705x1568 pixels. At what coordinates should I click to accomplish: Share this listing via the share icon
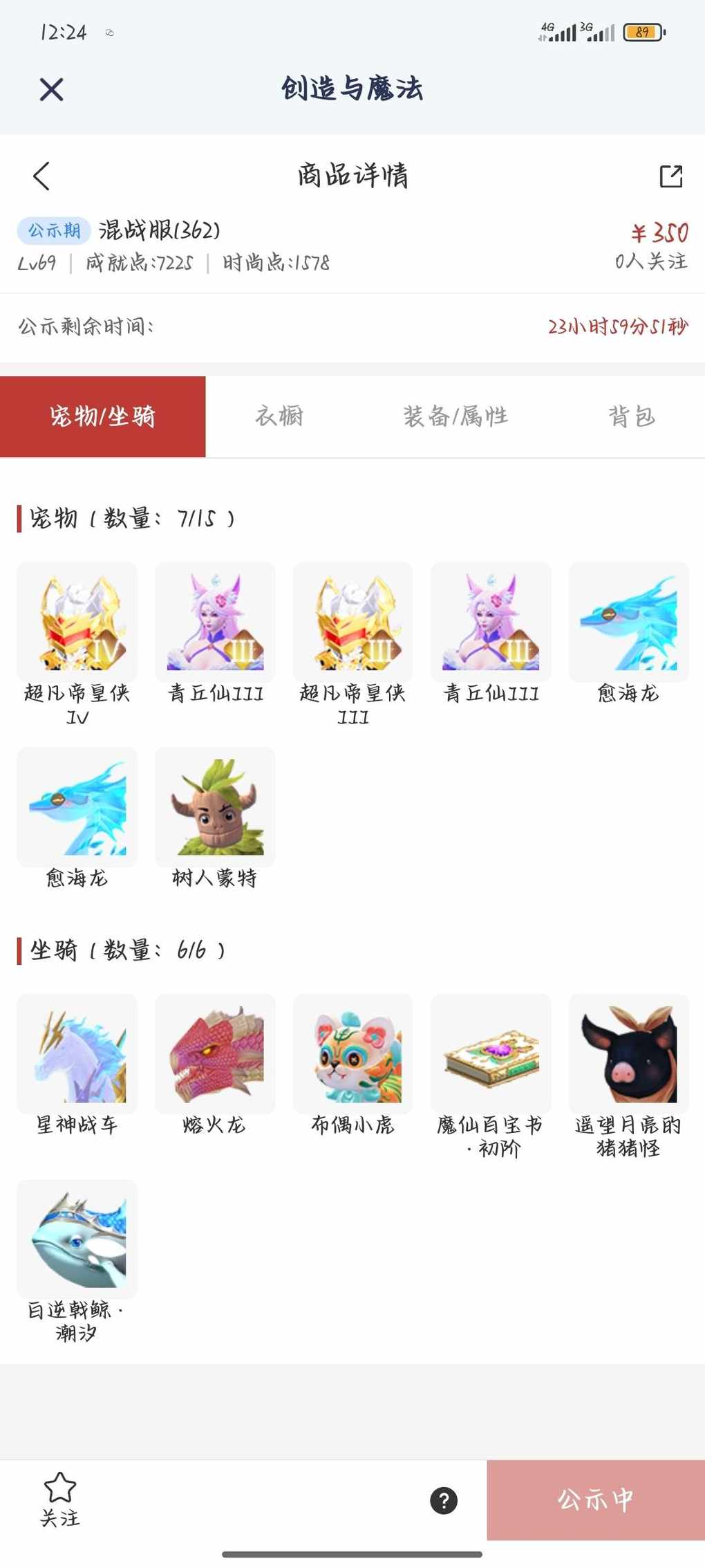[x=670, y=176]
